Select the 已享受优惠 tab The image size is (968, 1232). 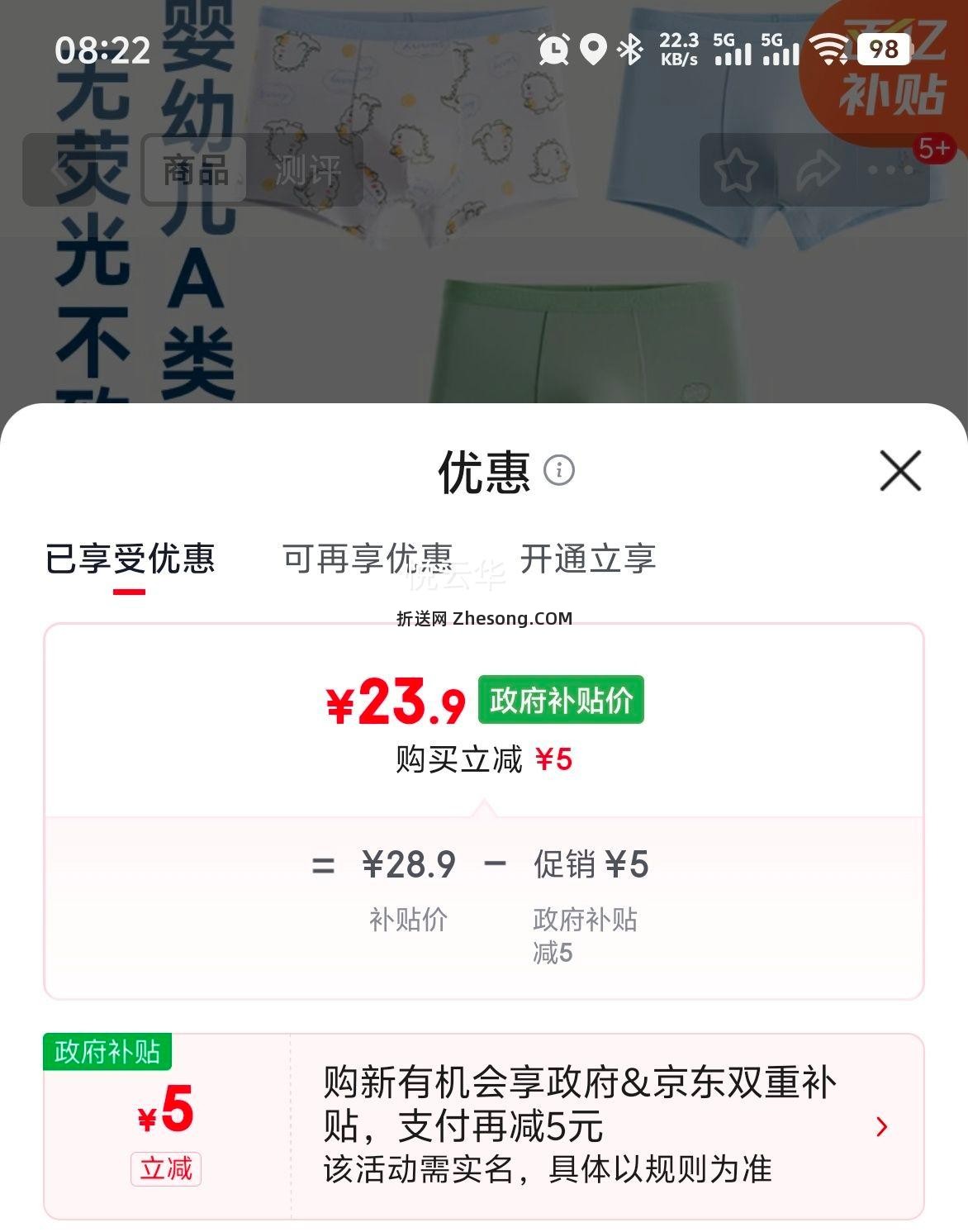point(129,559)
